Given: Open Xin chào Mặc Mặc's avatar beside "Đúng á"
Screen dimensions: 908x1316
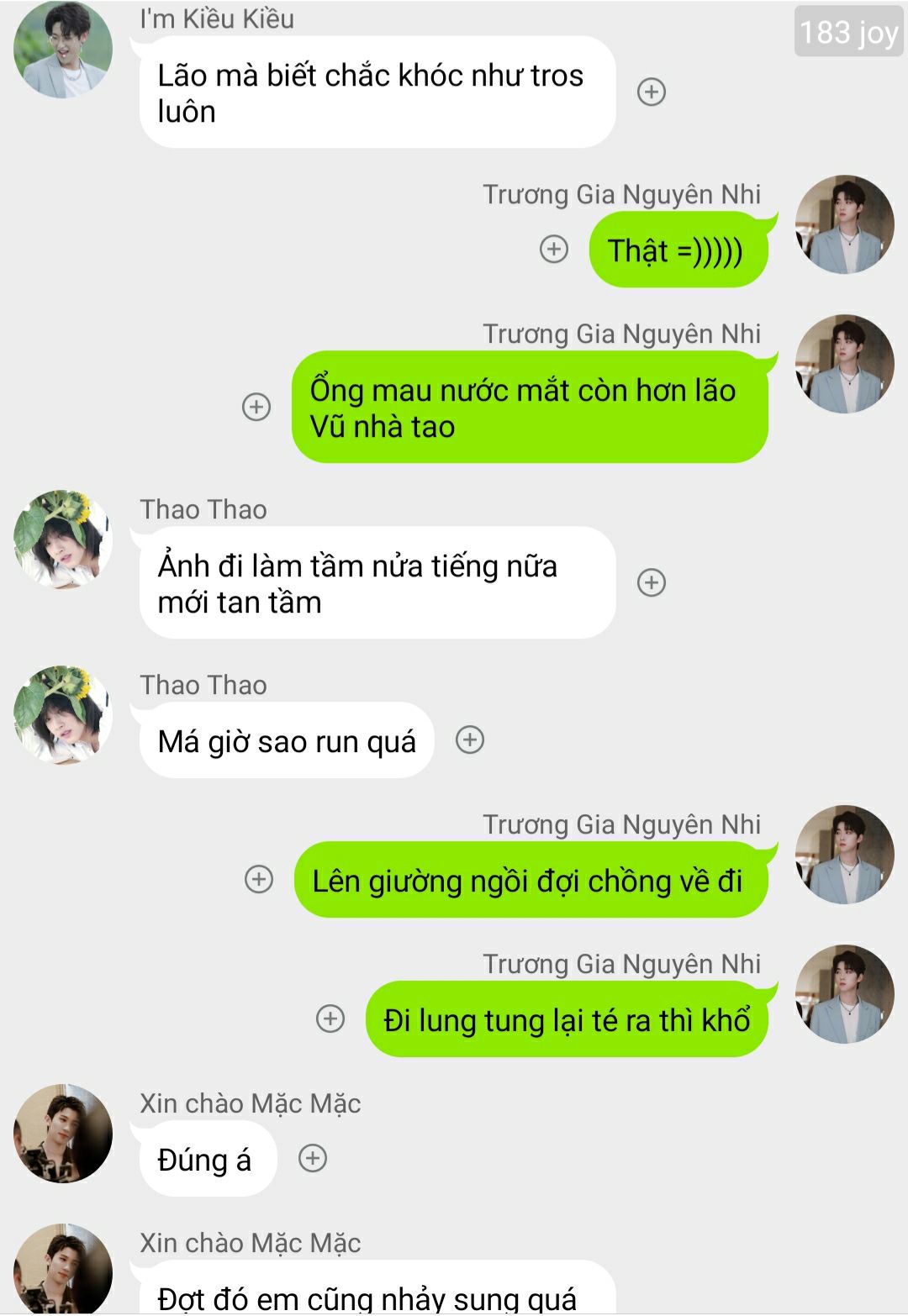Looking at the screenshot, I should (x=63, y=1134).
